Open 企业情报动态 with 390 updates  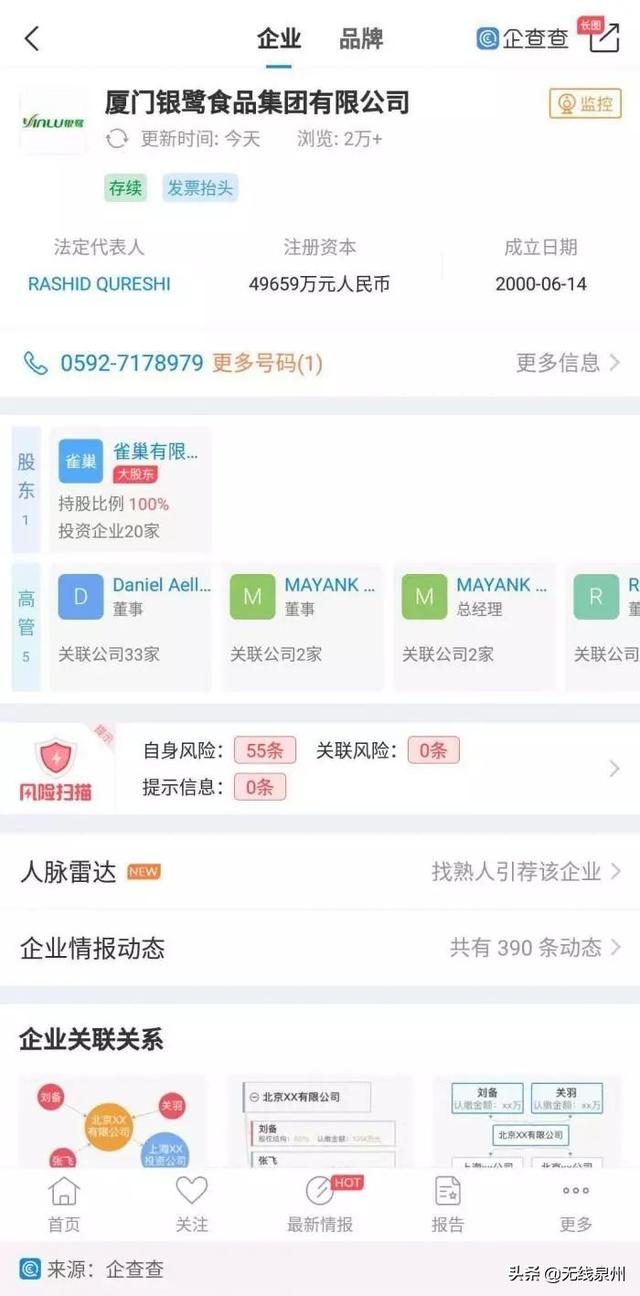[320, 947]
